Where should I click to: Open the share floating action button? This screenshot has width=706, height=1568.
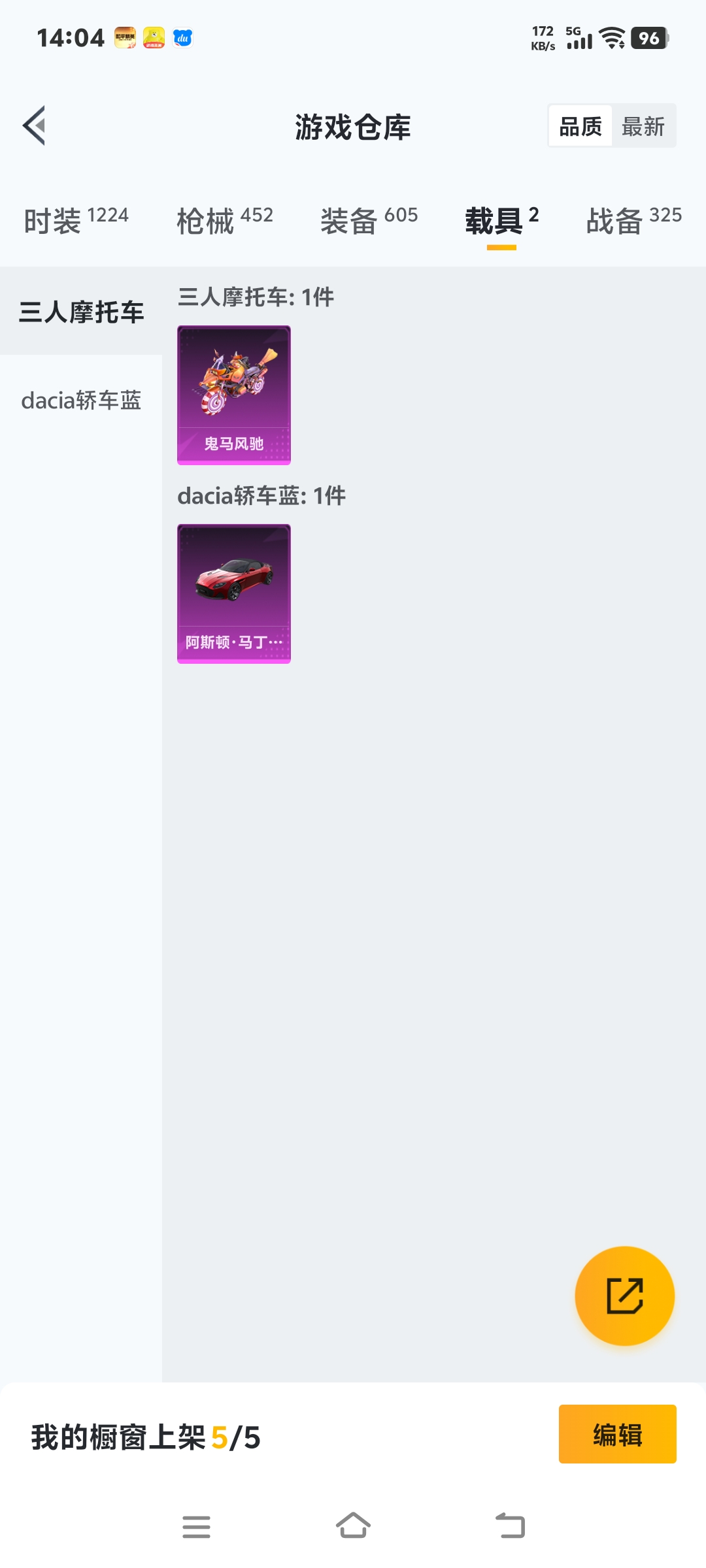(624, 1296)
